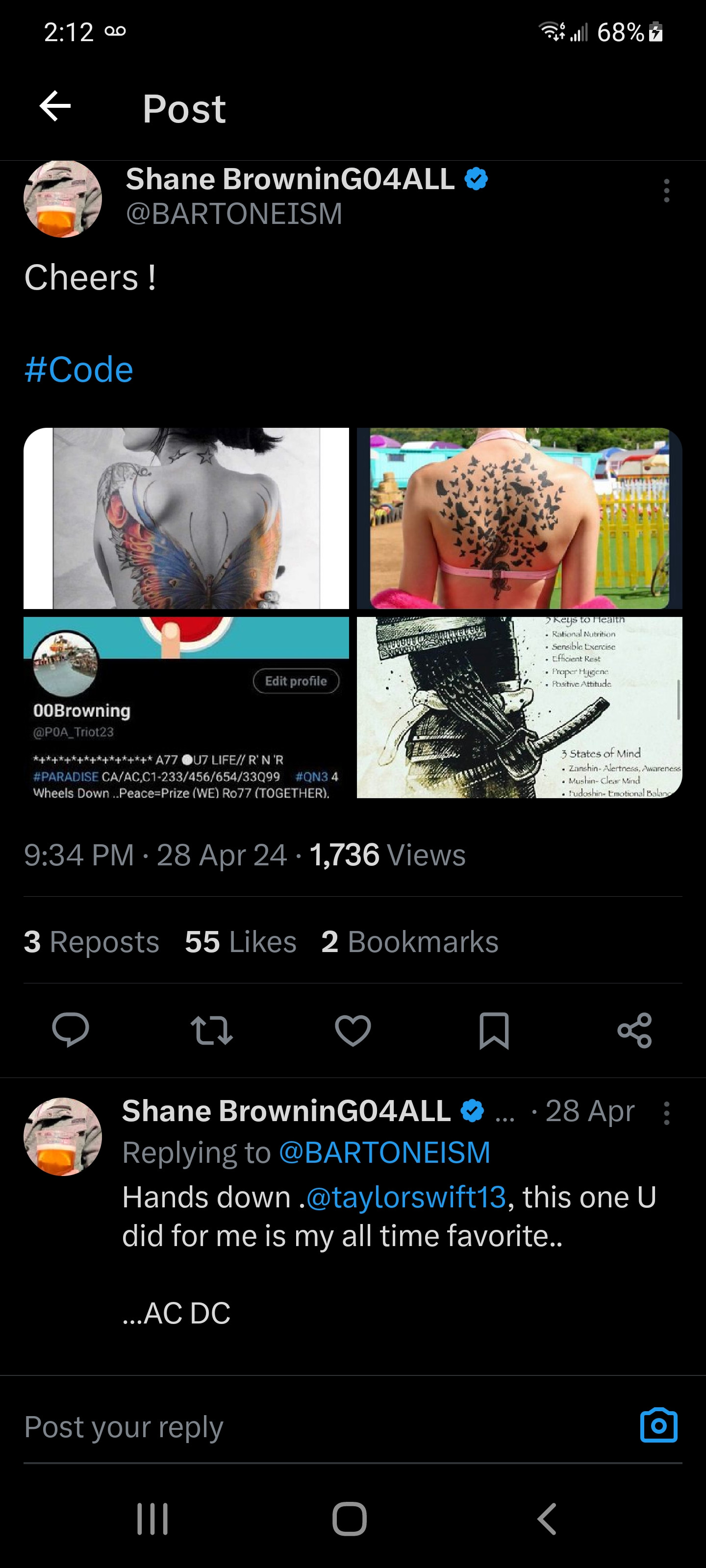Attach a photo with the camera icon
The height and width of the screenshot is (1568, 706).
(658, 1425)
